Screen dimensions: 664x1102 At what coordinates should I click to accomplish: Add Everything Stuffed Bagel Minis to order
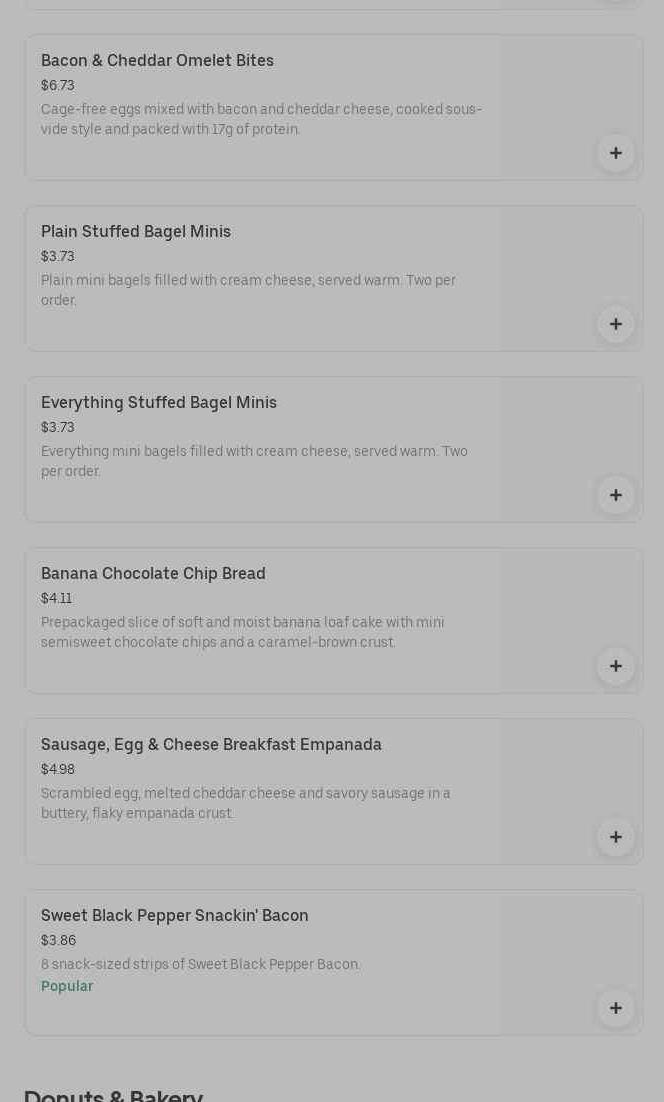coord(615,495)
